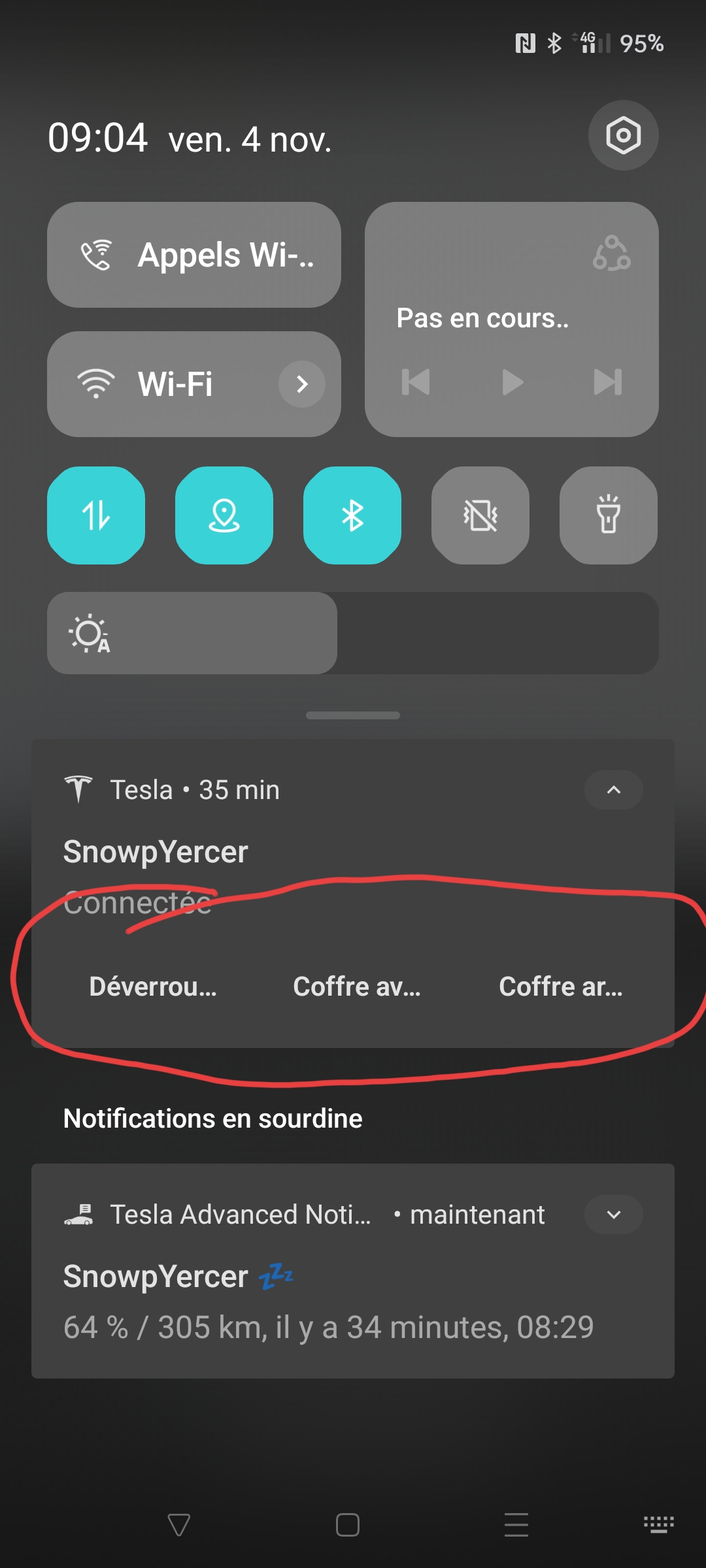The image size is (706, 1568).
Task: Go to the home screen
Action: click(x=348, y=1525)
